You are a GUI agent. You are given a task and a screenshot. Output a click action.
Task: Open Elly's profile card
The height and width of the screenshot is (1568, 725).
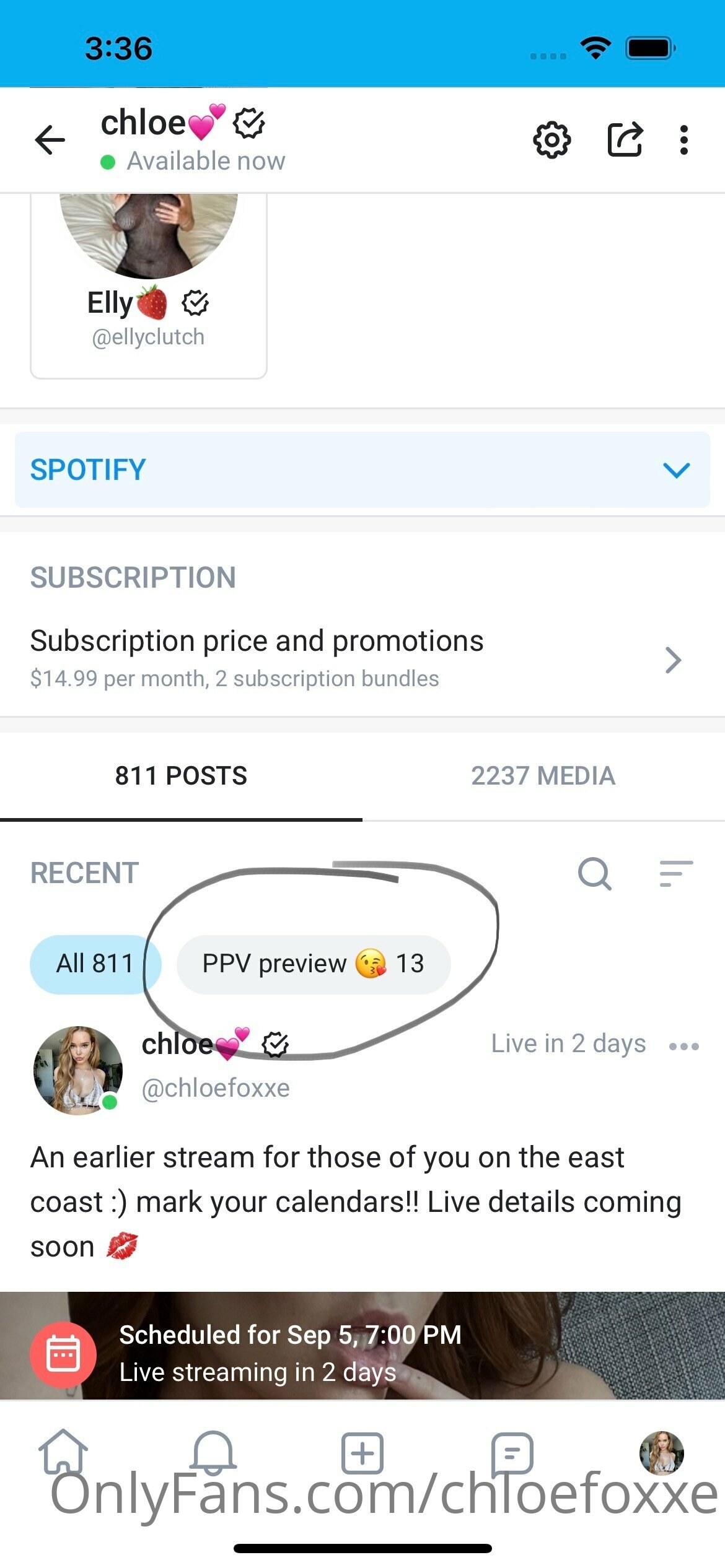tap(149, 286)
